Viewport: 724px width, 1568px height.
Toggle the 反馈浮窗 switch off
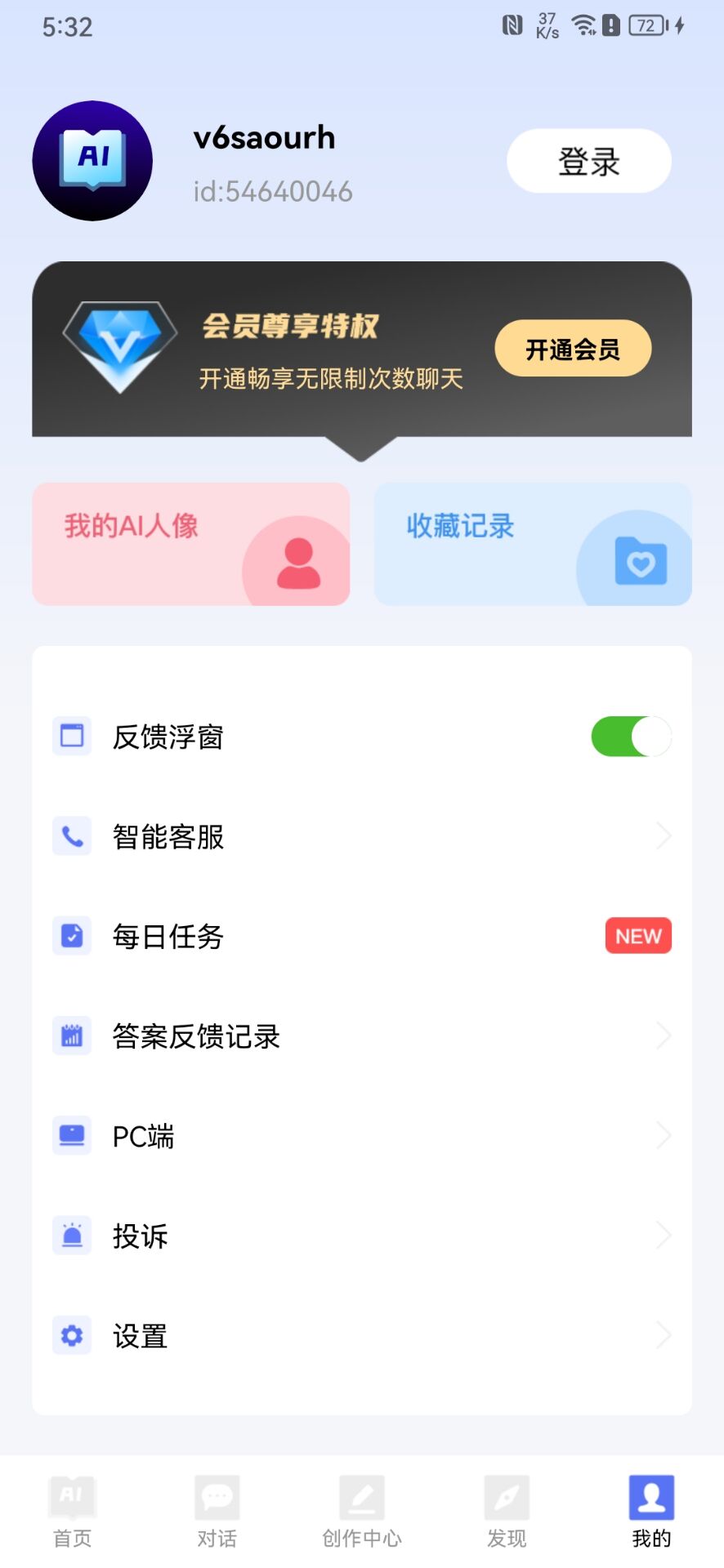click(631, 737)
